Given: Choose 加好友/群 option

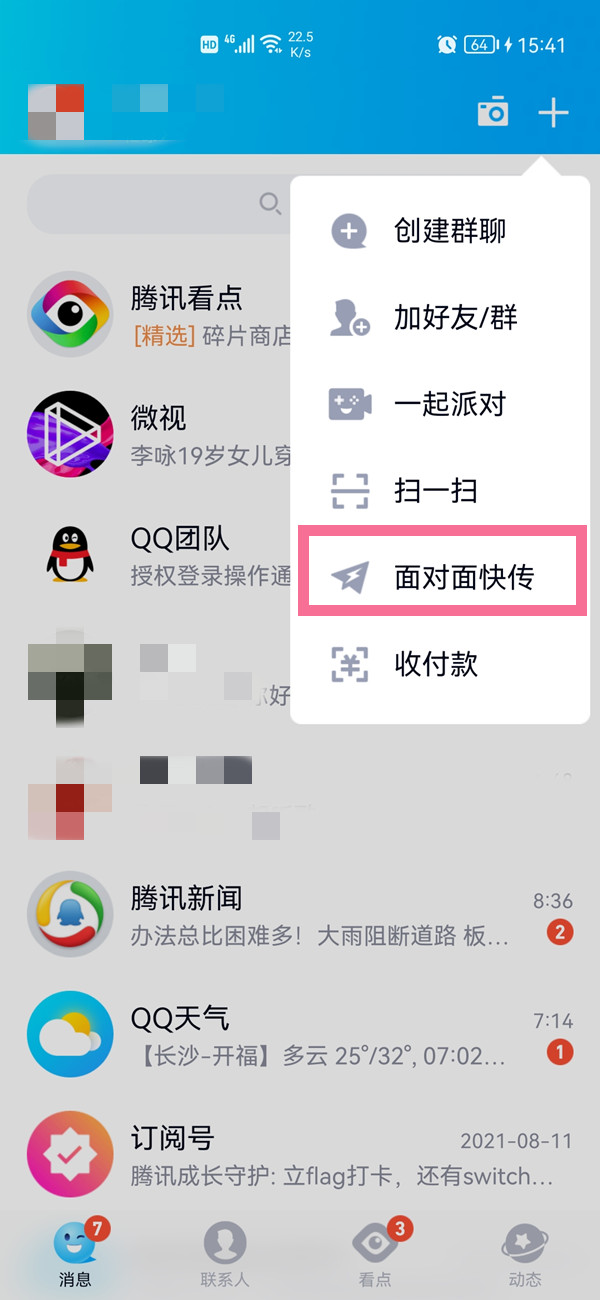Looking at the screenshot, I should pyautogui.click(x=440, y=318).
